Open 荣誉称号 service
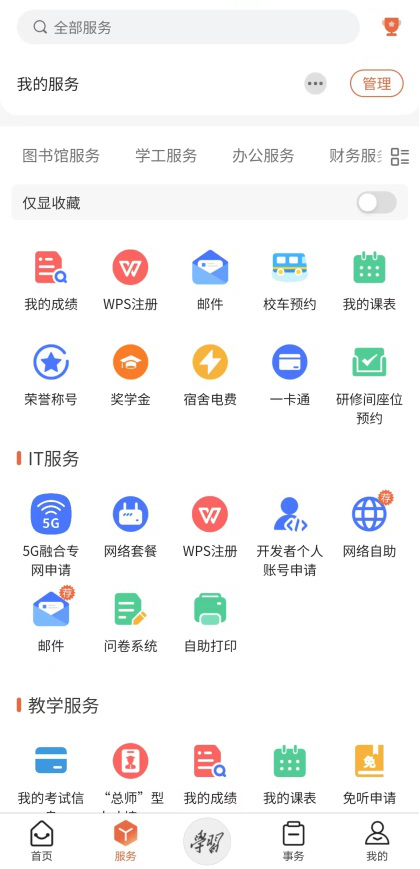The width and height of the screenshot is (420, 869). [51, 375]
